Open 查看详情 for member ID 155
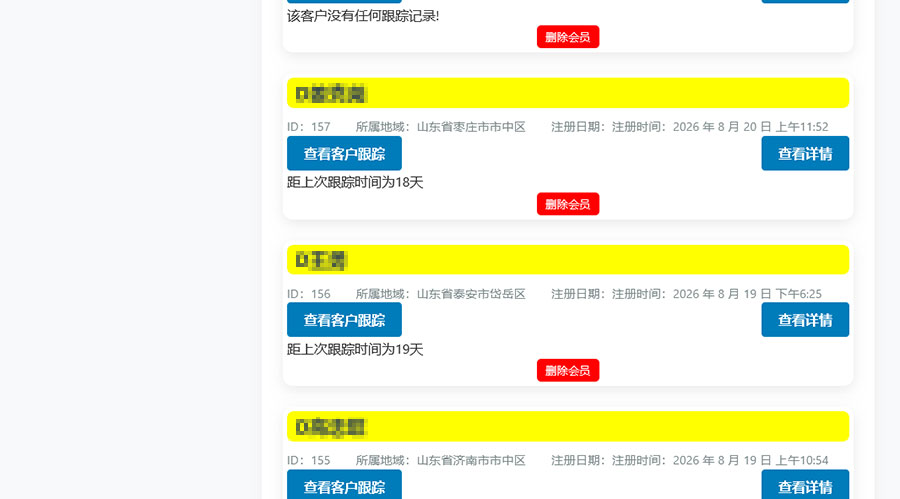 pyautogui.click(x=805, y=485)
